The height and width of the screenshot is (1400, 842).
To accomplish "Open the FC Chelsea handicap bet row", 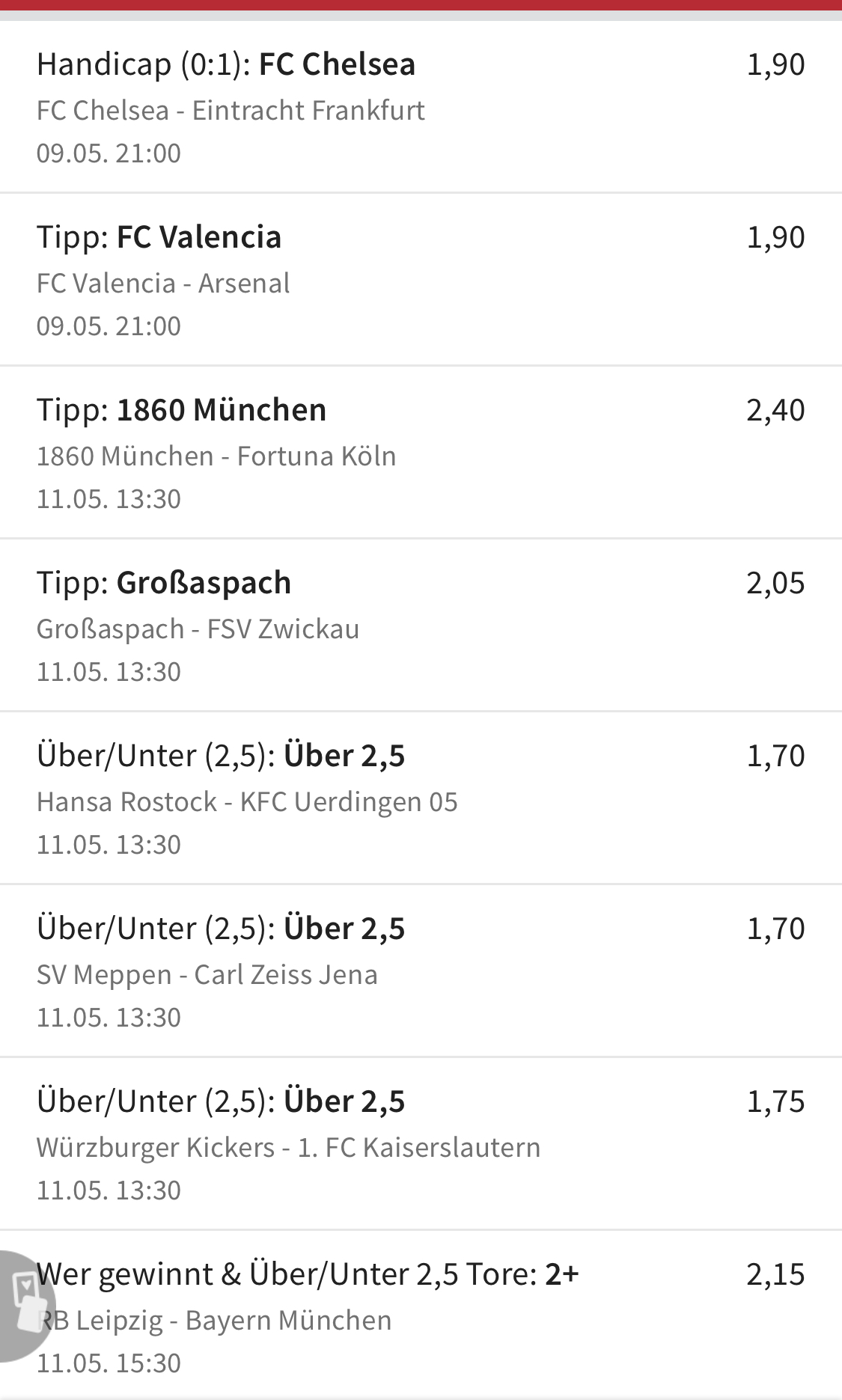I will (x=419, y=107).
